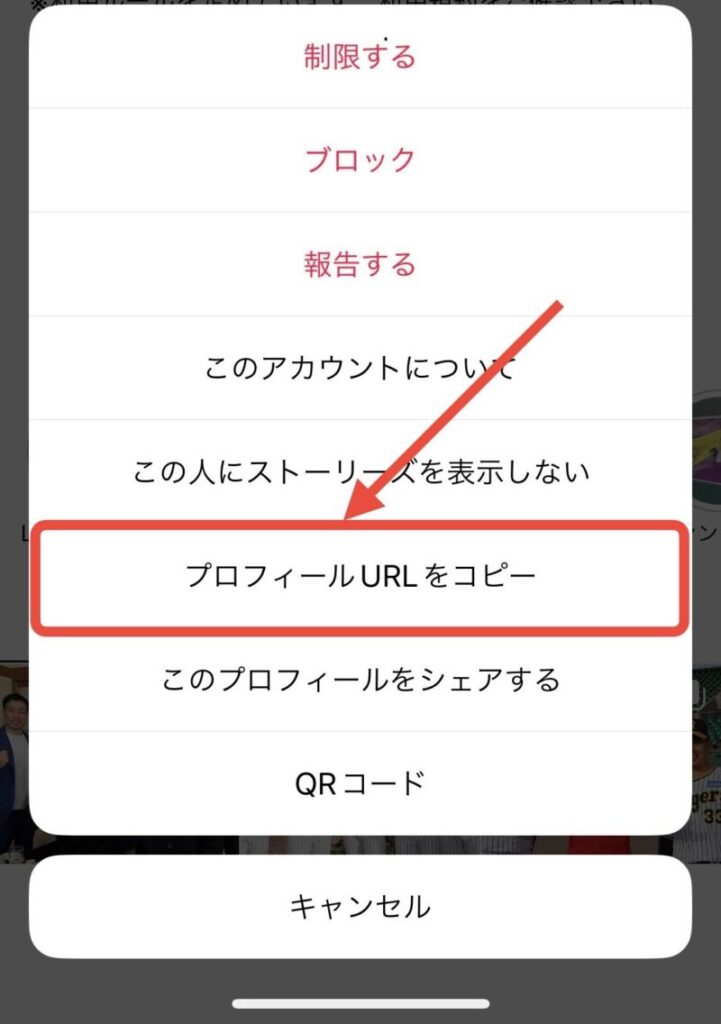721x1024 pixels.
Task: Select 制限する to restrict this account
Action: [360, 56]
